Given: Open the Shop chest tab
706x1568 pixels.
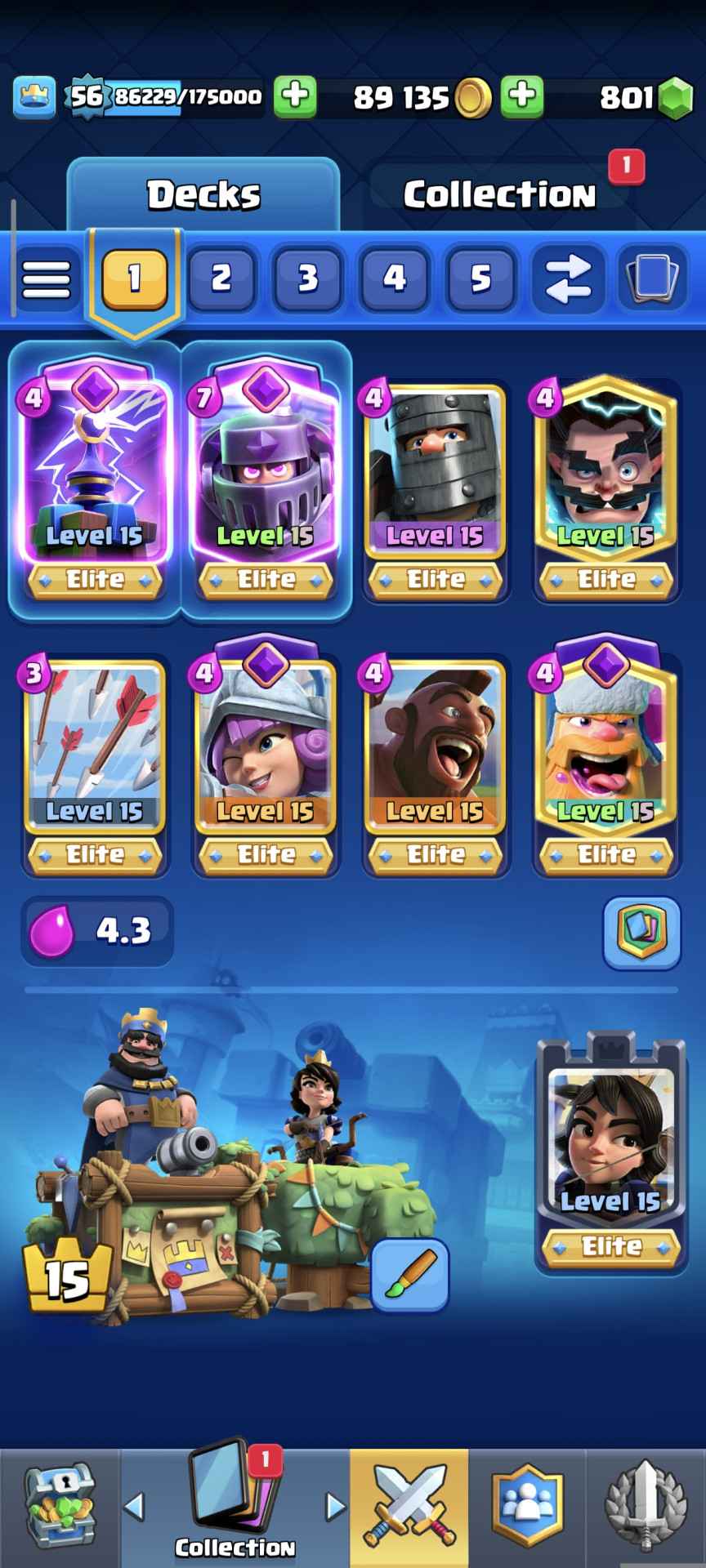Looking at the screenshot, I should coord(60,1507).
